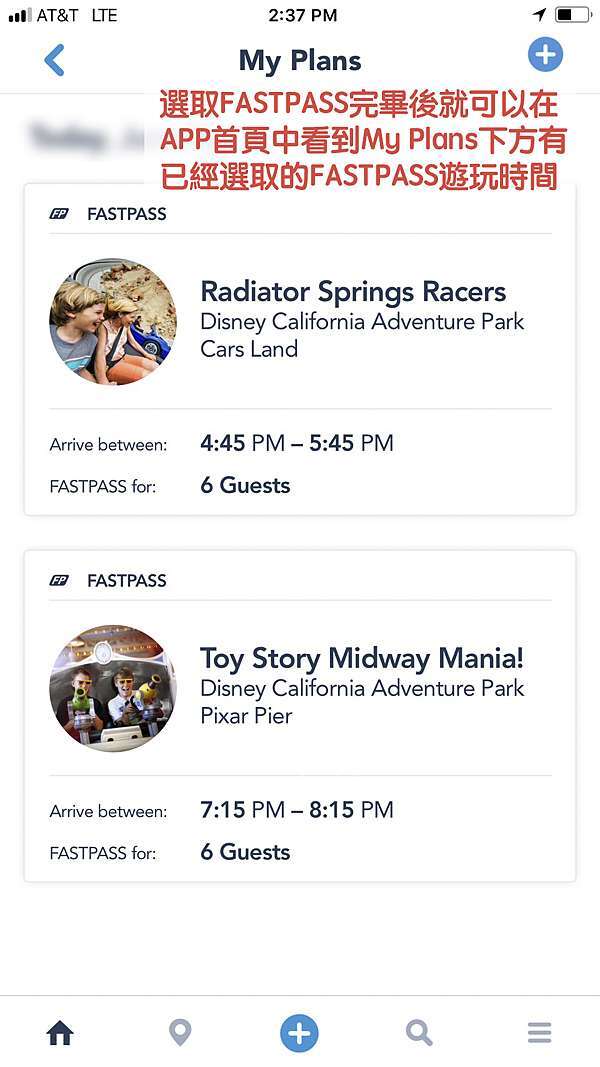Switch to the Home tab
The width and height of the screenshot is (600, 1067).
60,1033
